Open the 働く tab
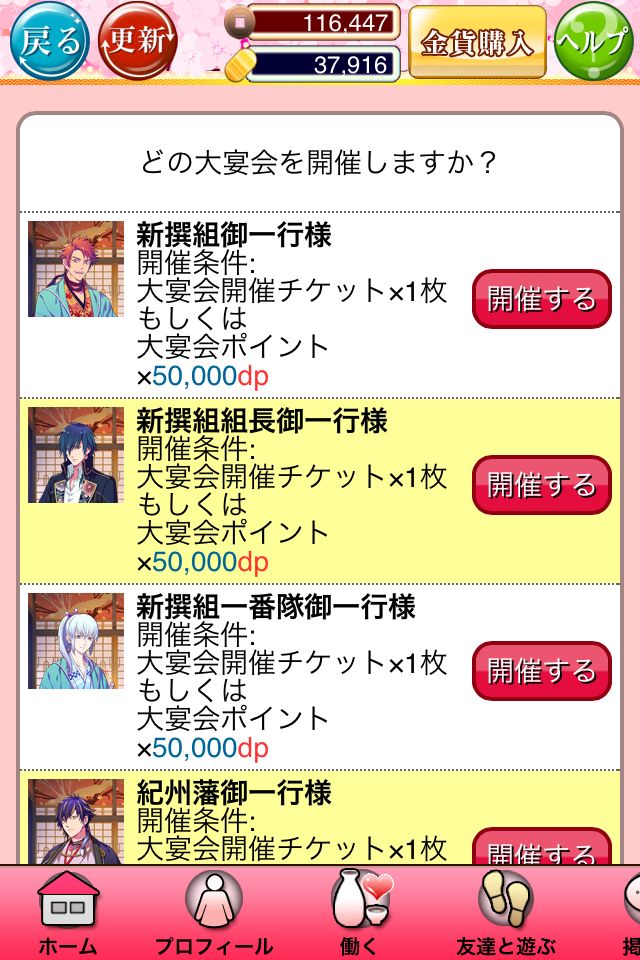Screen dimensions: 640x960 click(359, 912)
